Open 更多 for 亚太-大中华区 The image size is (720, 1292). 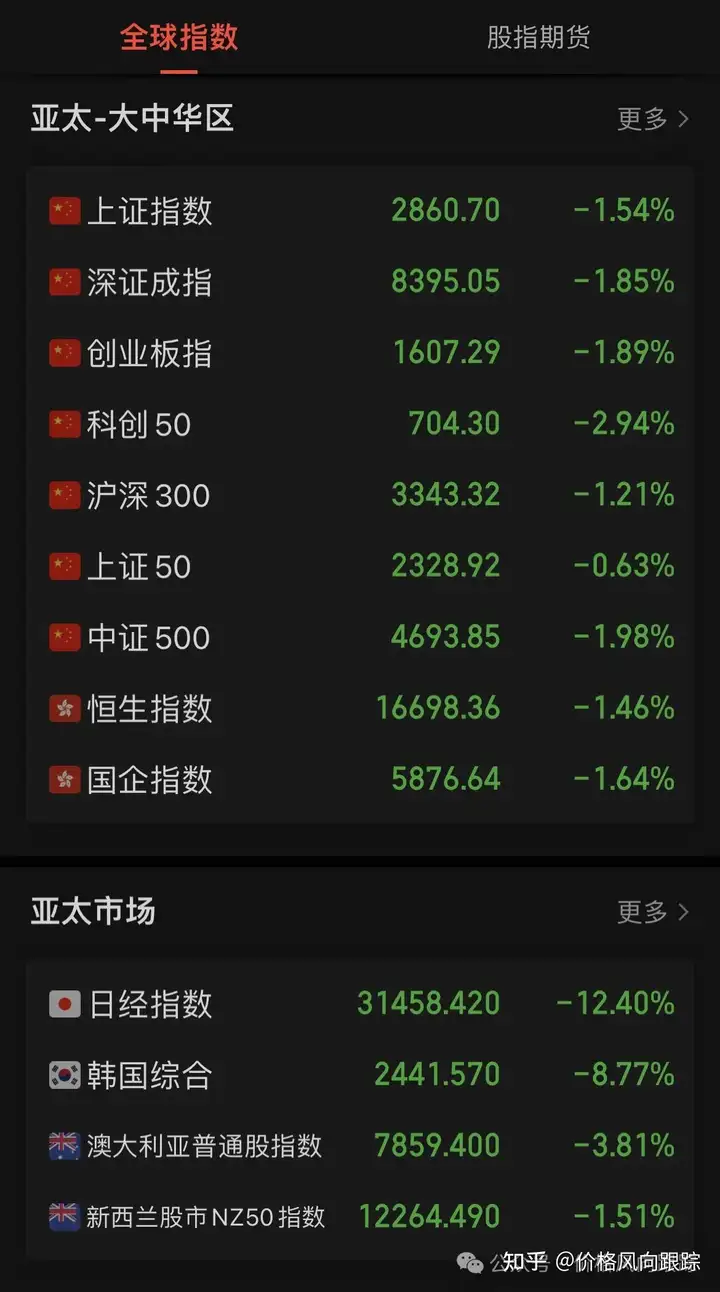pyautogui.click(x=653, y=119)
